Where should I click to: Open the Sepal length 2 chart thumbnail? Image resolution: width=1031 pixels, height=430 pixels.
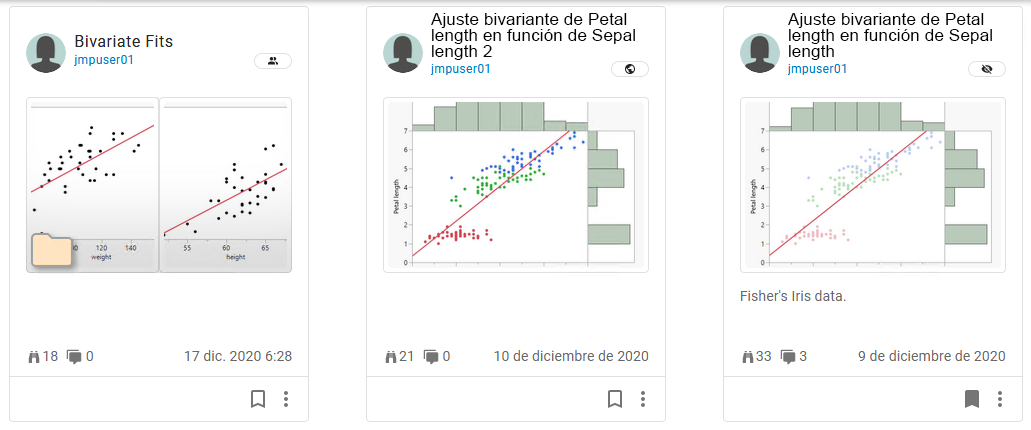(515, 184)
